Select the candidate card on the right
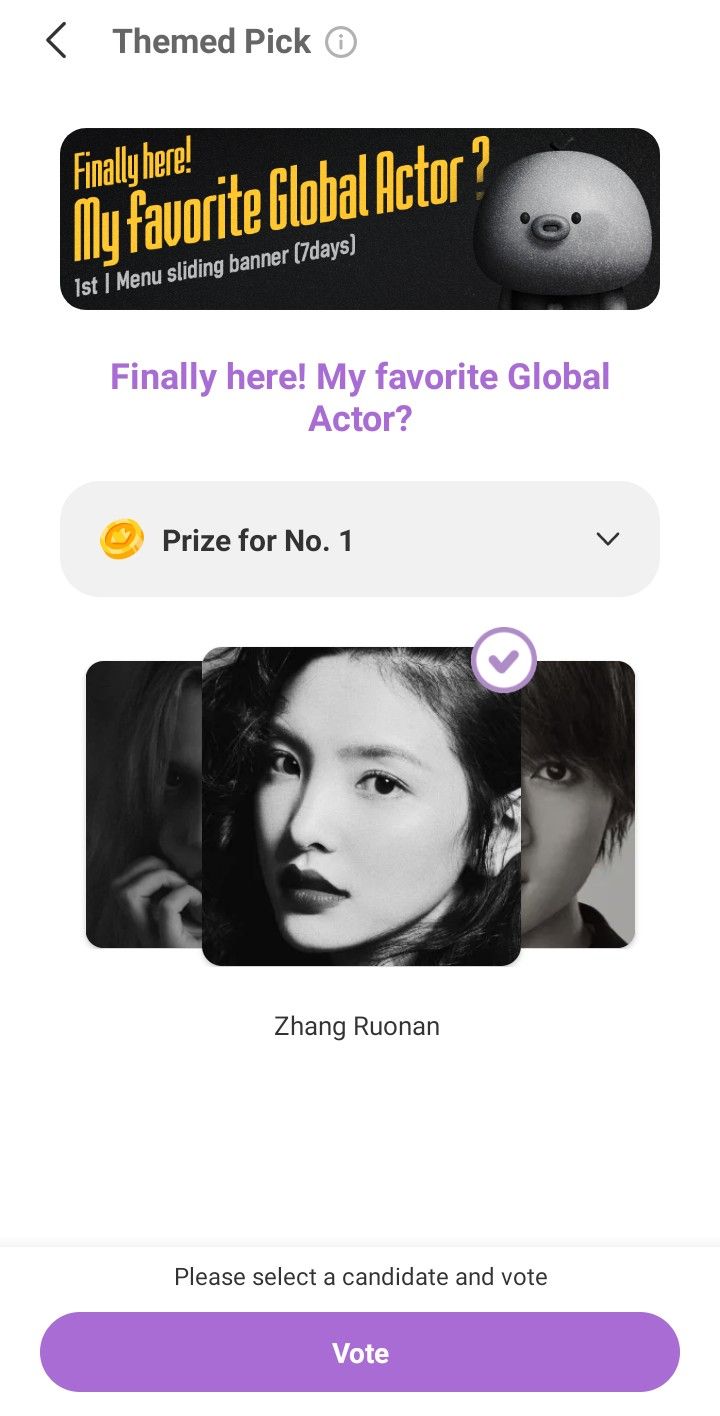 (579, 804)
